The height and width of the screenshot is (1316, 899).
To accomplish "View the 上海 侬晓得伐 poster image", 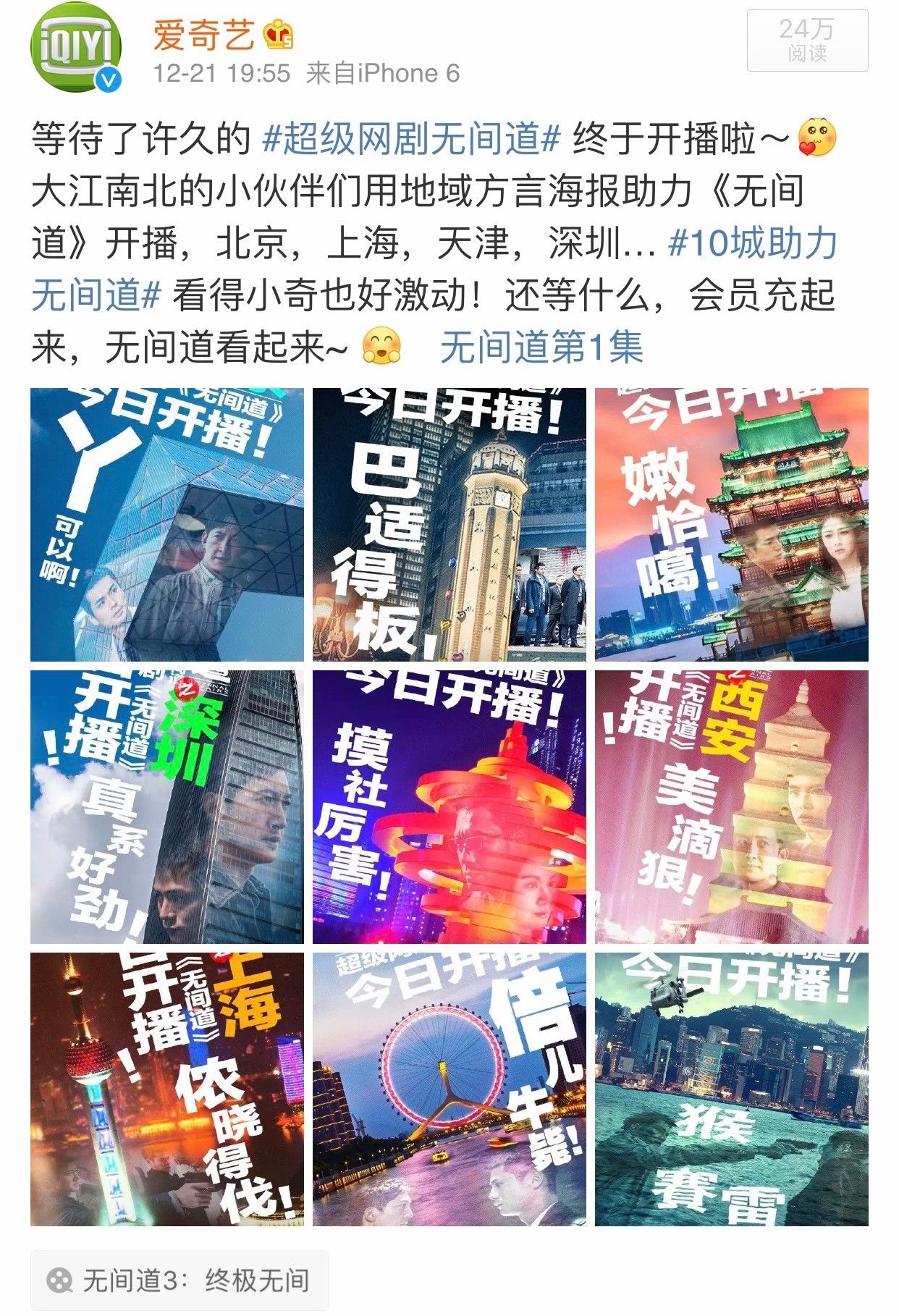I will tap(167, 1089).
